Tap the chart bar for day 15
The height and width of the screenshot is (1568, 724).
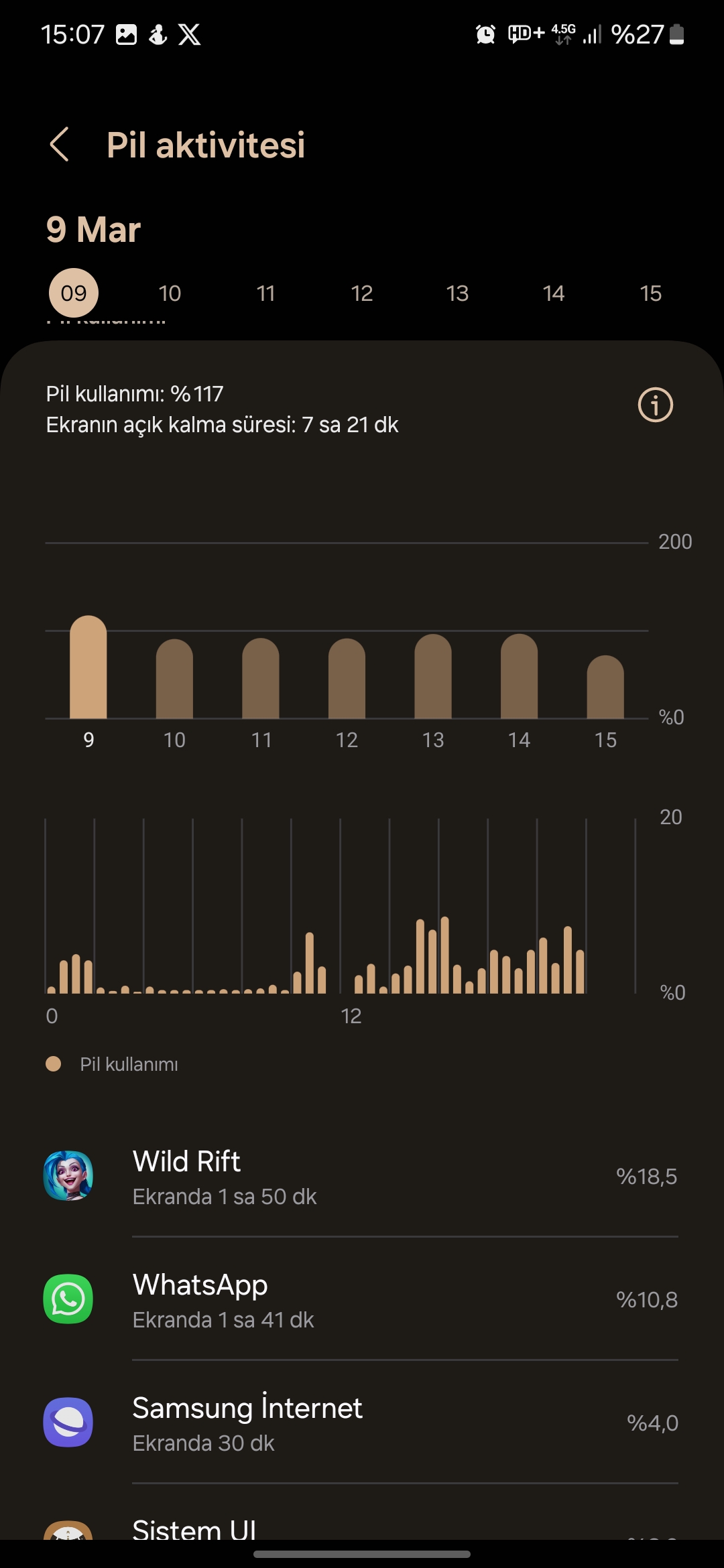pyautogui.click(x=605, y=687)
